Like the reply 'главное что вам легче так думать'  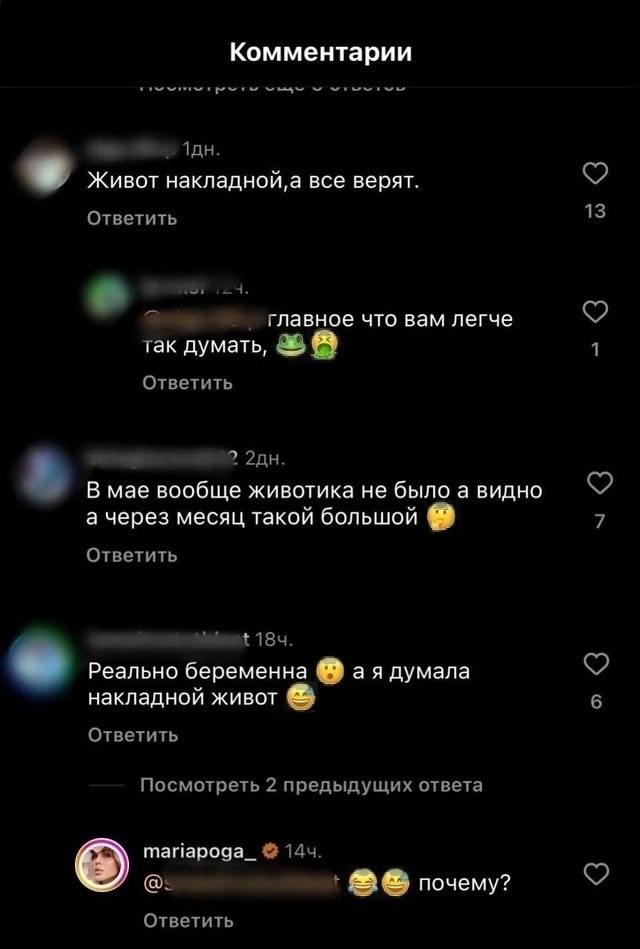pyautogui.click(x=595, y=312)
